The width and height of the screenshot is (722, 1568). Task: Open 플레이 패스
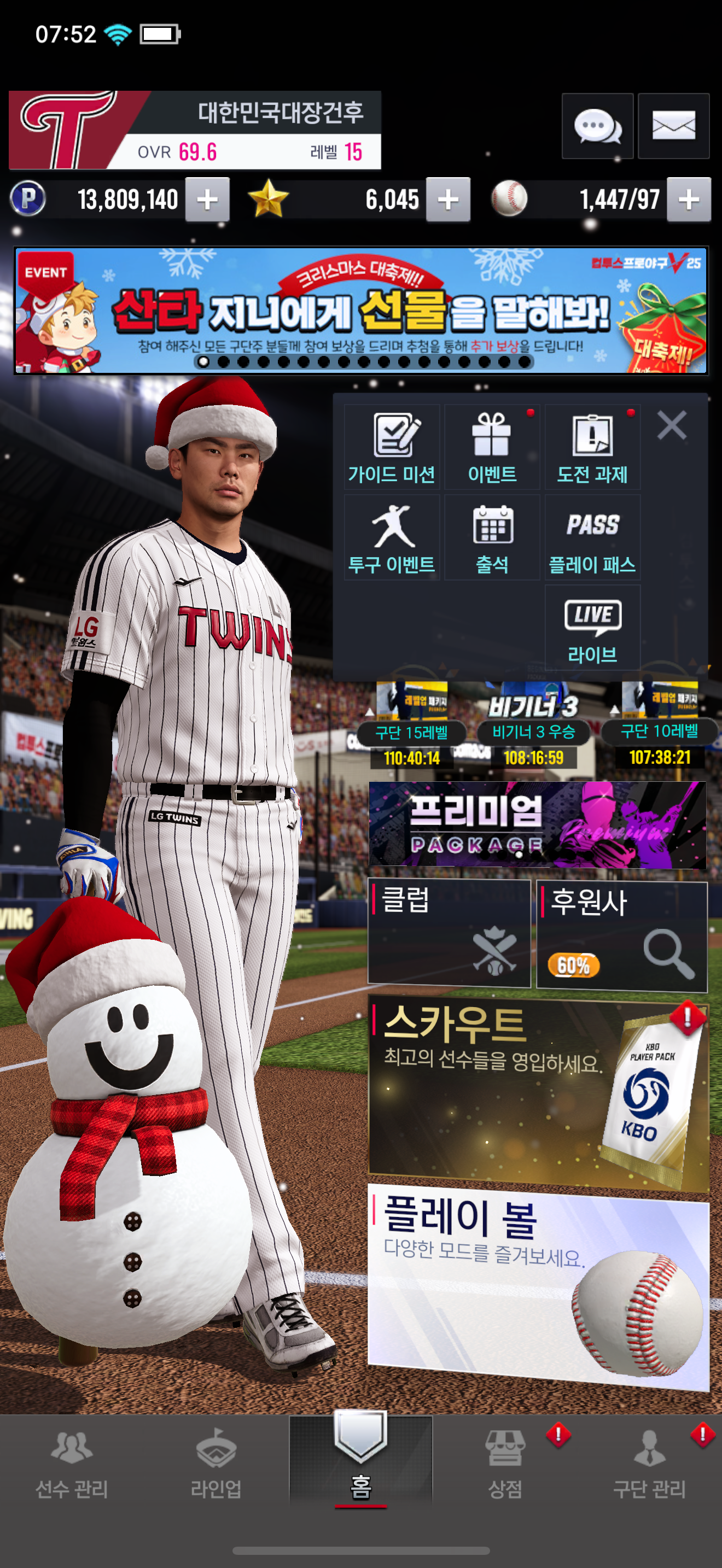(x=592, y=537)
